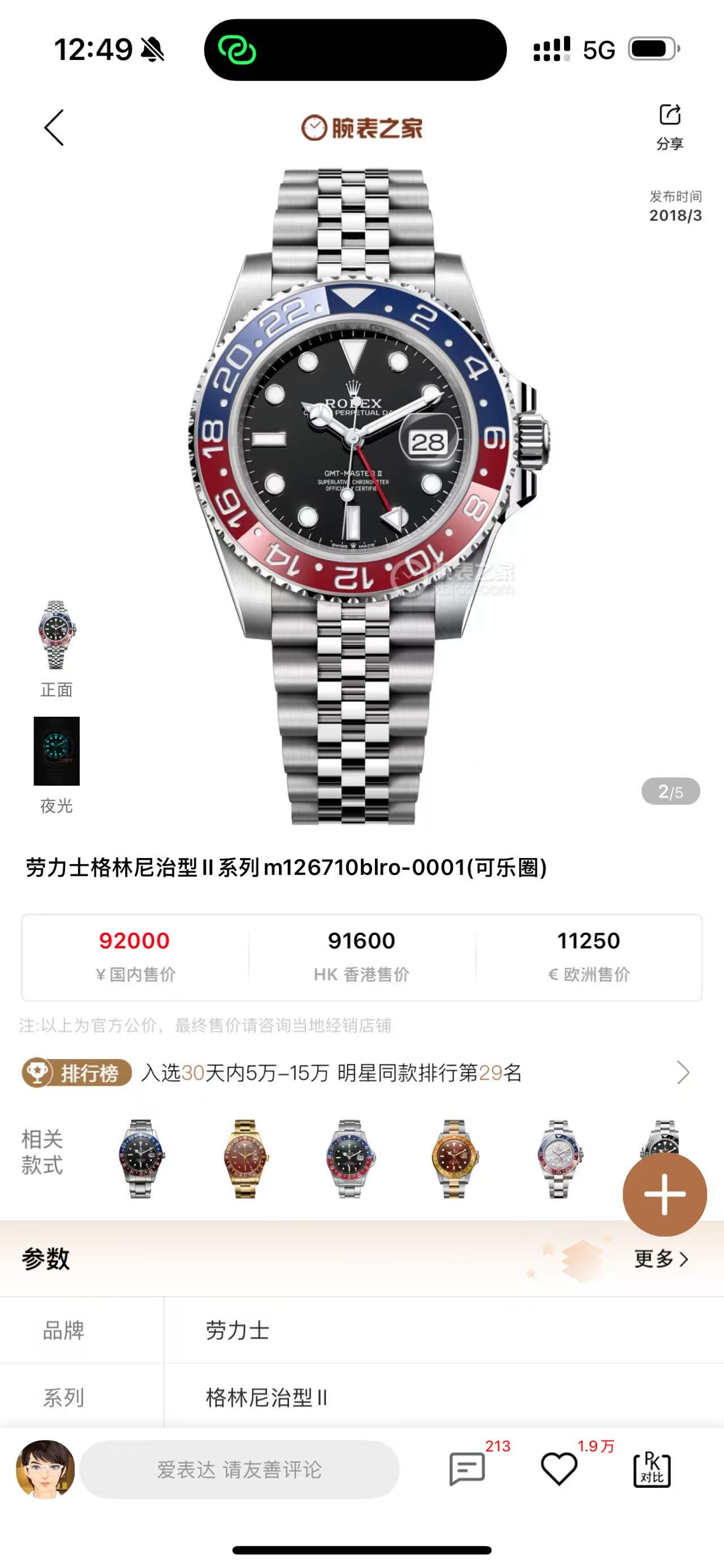Tap the orange plus floating button

tap(664, 1194)
